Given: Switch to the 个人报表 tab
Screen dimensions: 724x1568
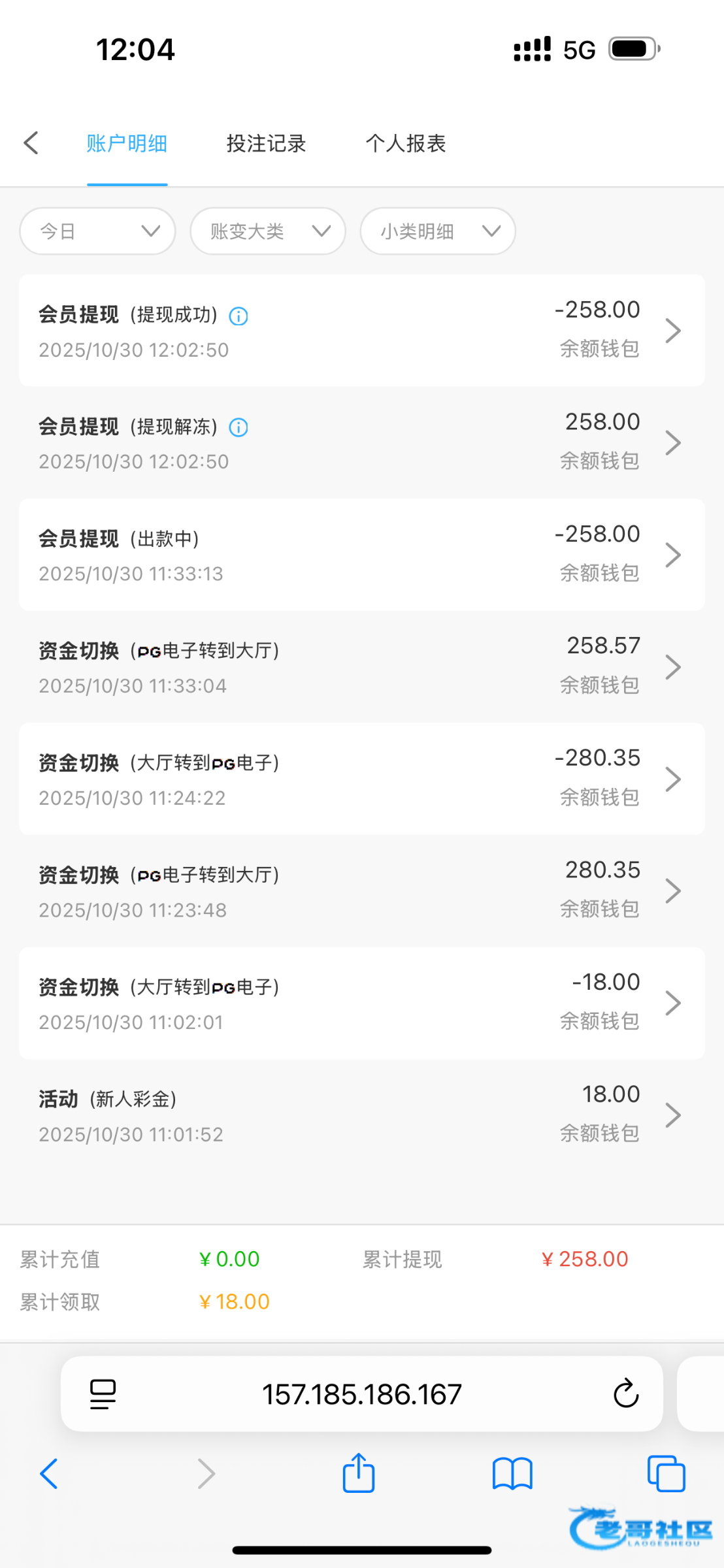Looking at the screenshot, I should 405,143.
